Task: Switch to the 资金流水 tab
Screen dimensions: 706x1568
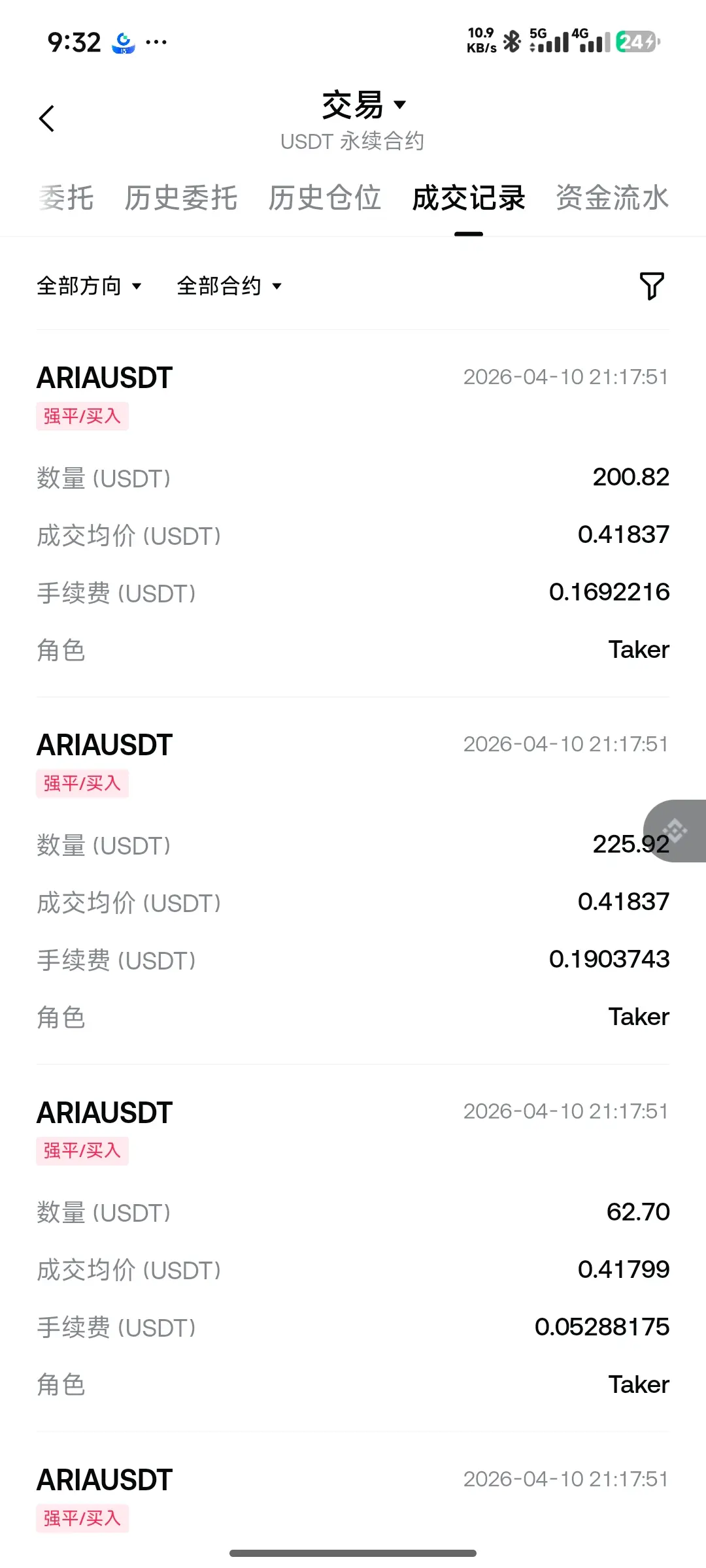Action: pos(613,198)
